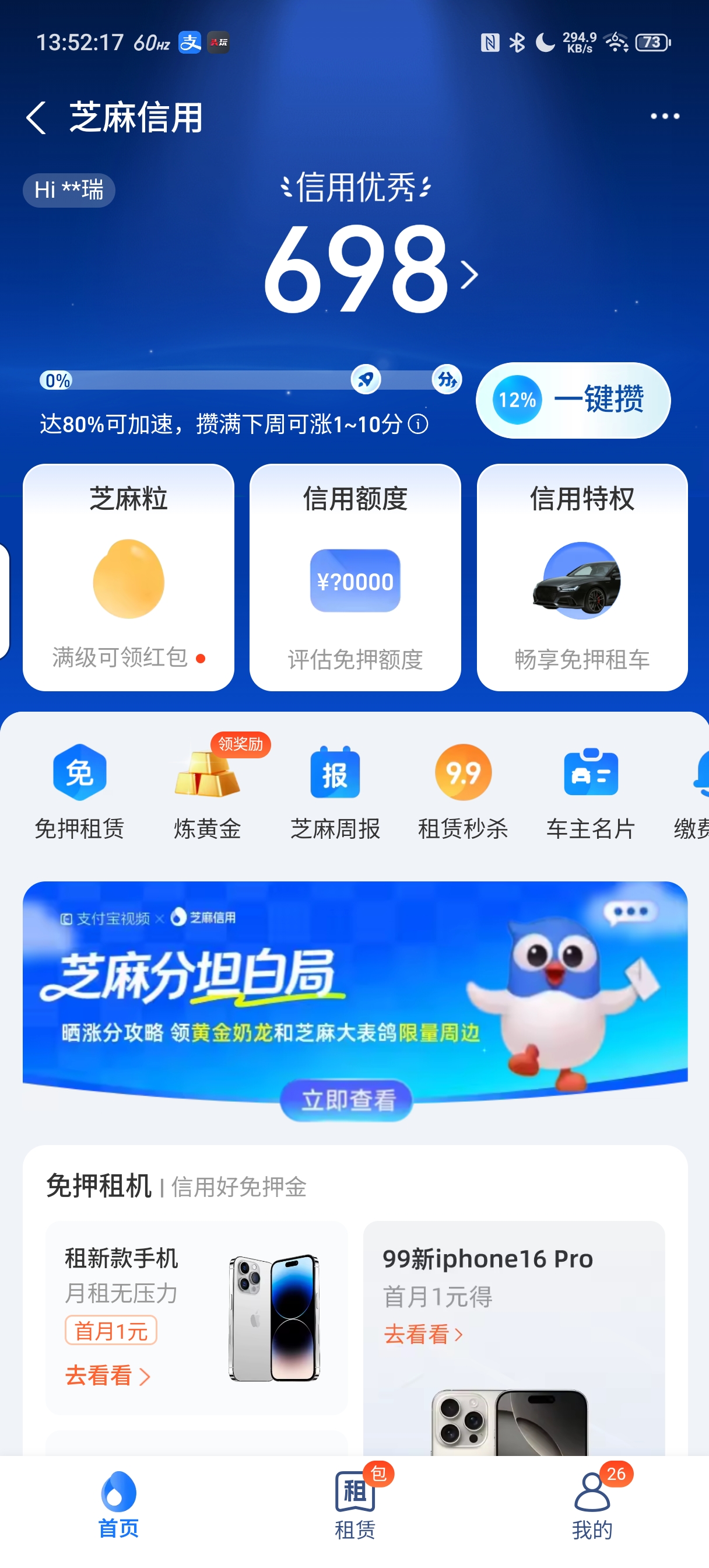Go back from the 芝麻信用 page
Image resolution: width=709 pixels, height=1568 pixels.
tap(37, 117)
